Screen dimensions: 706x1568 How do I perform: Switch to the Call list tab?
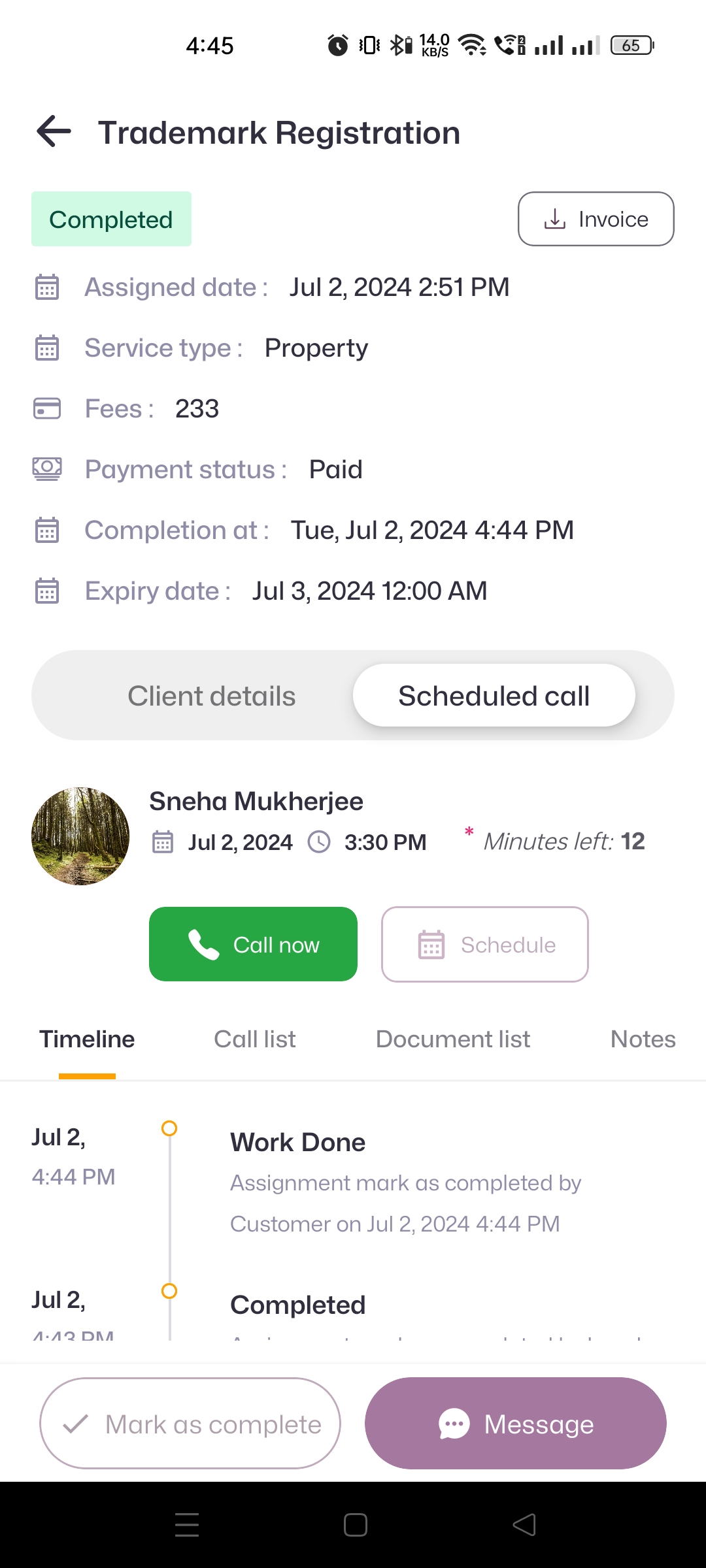pyautogui.click(x=254, y=1039)
